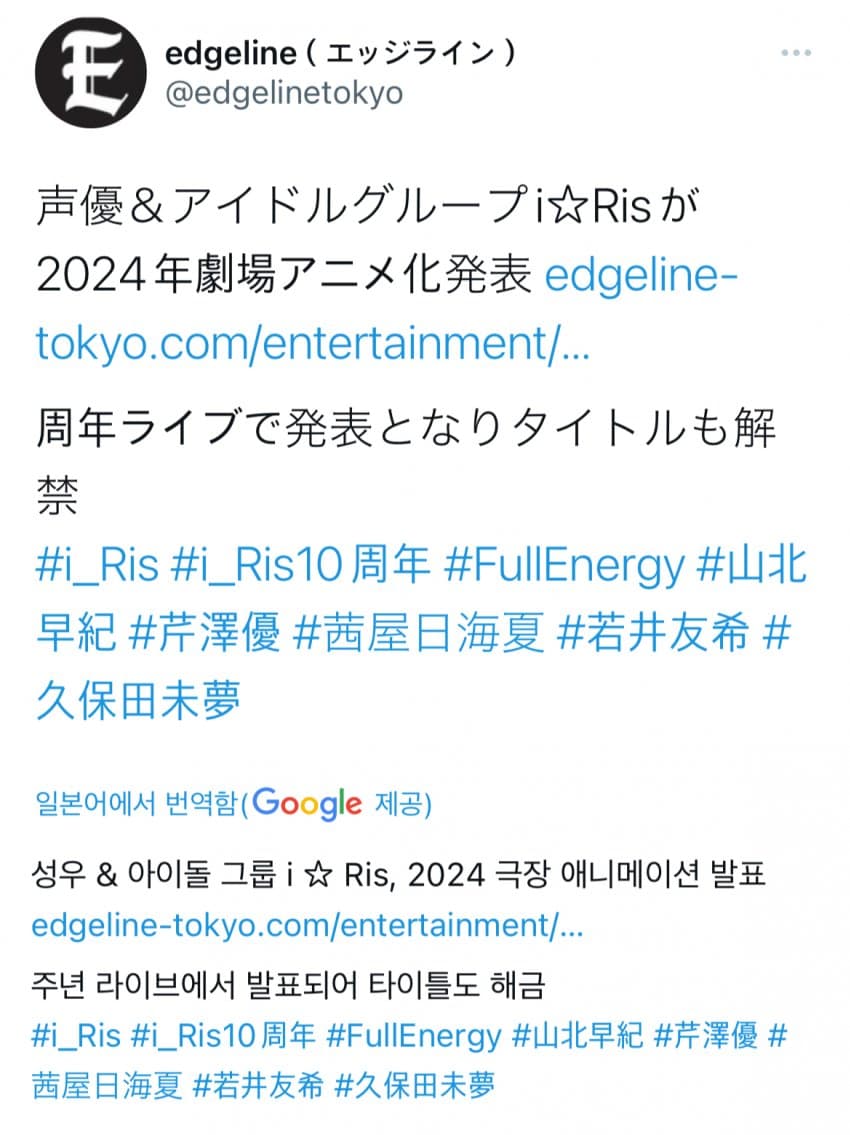This screenshot has height=1135, width=850.
Task: Tap the smaller #久保田未夢 hashtag in the translated text
Action: click(415, 1084)
